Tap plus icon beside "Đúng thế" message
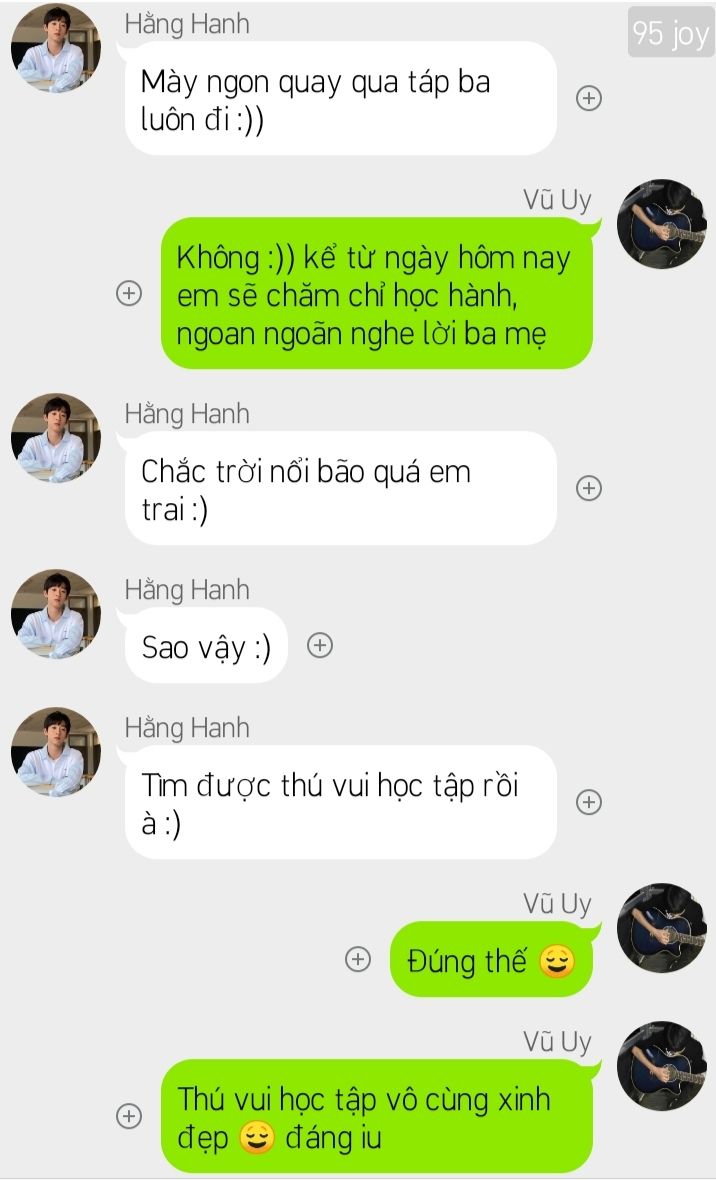Image resolution: width=716 pixels, height=1180 pixels. pyautogui.click(x=357, y=959)
